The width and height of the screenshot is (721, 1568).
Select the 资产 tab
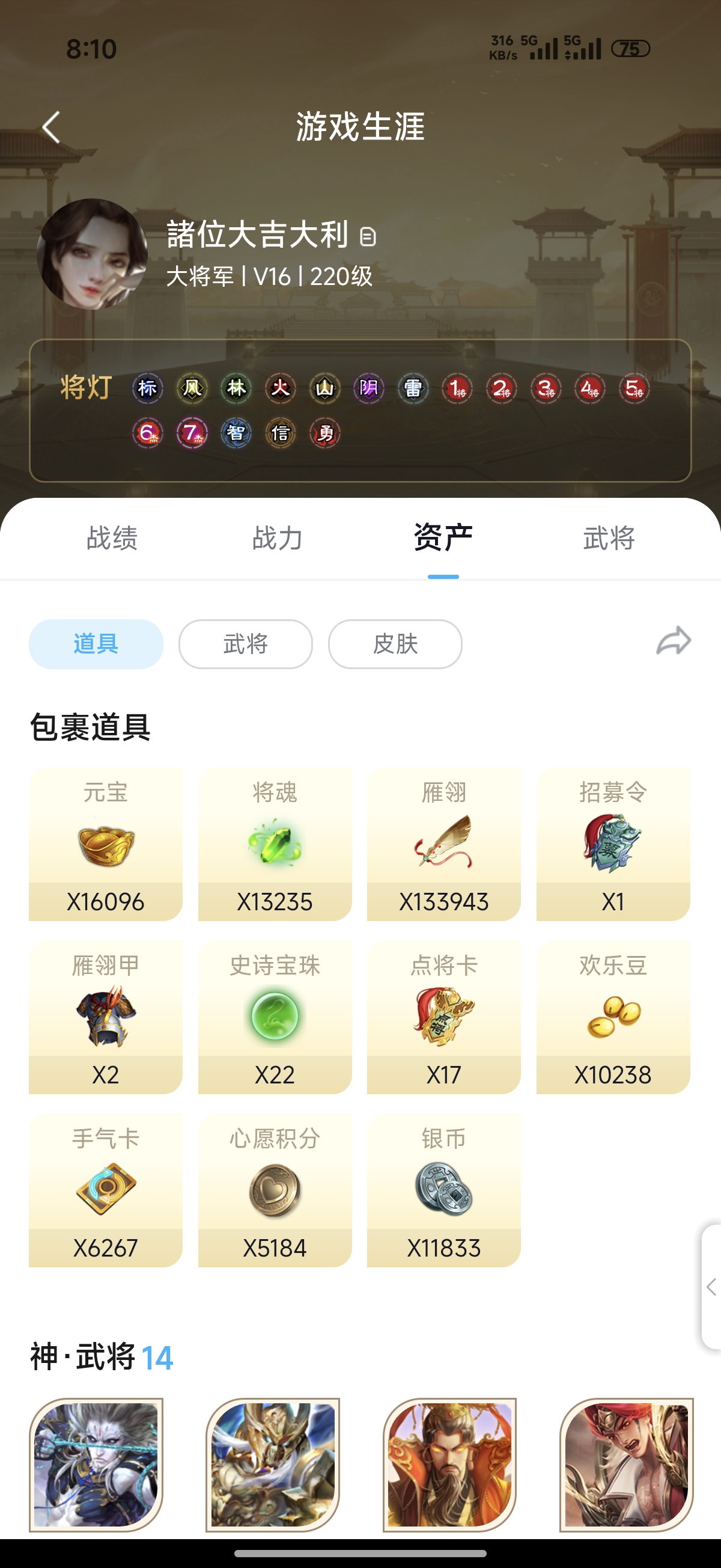(443, 538)
